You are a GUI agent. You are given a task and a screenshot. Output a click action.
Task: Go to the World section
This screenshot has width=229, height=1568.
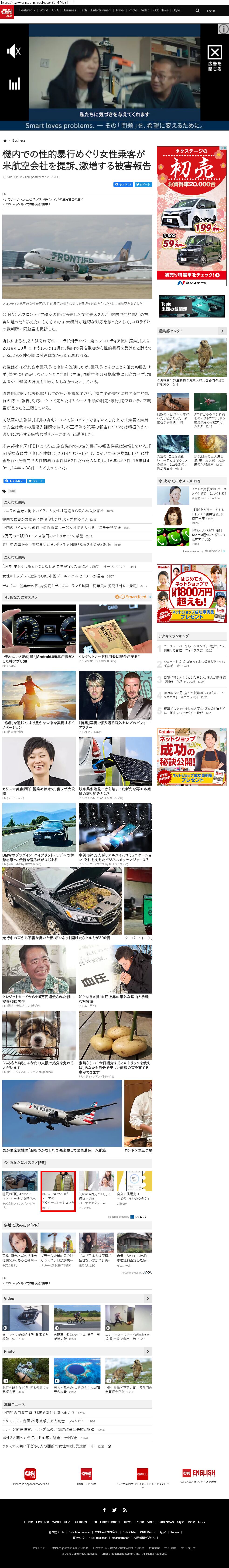[44, 10]
